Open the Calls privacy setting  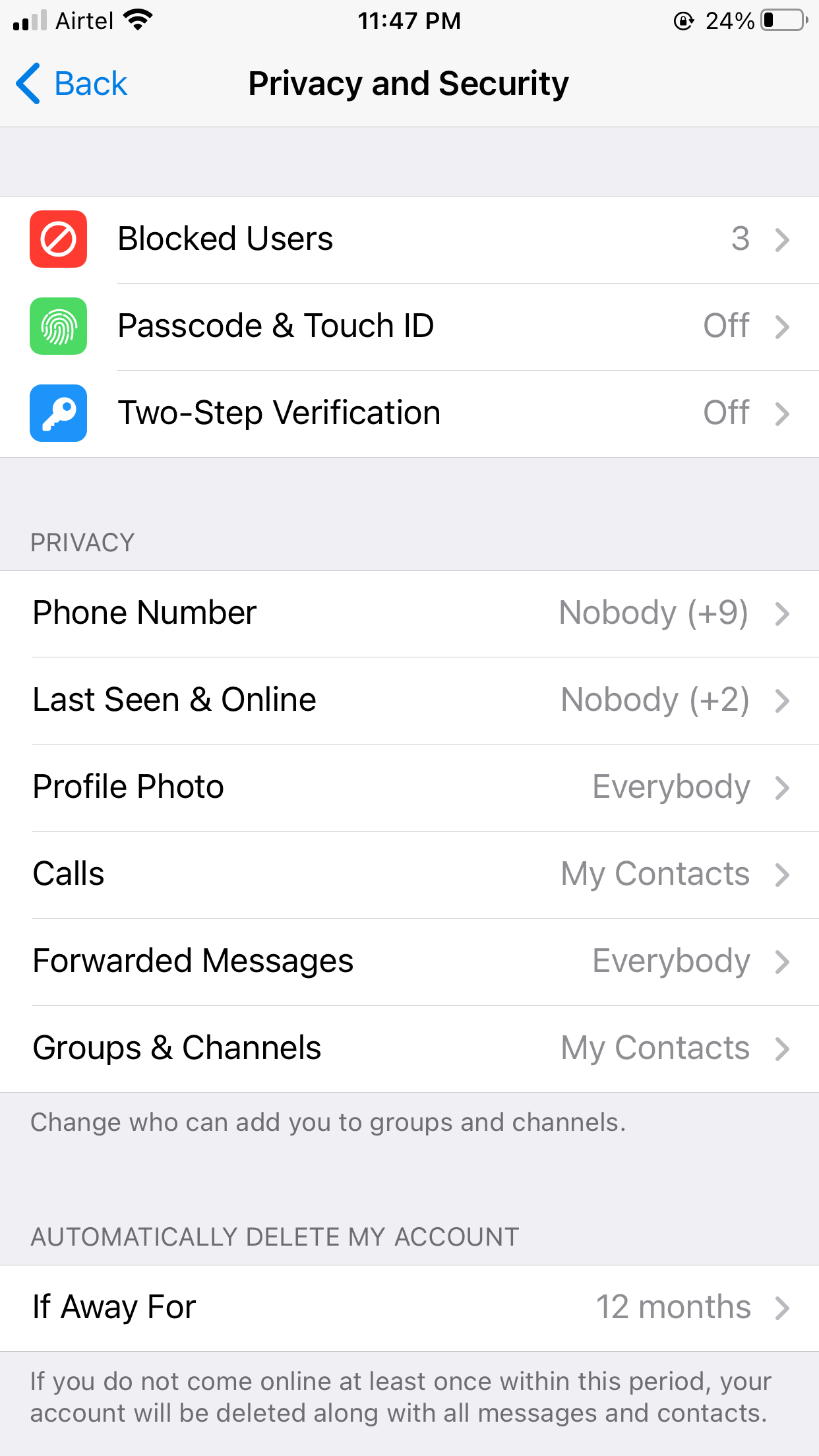409,874
